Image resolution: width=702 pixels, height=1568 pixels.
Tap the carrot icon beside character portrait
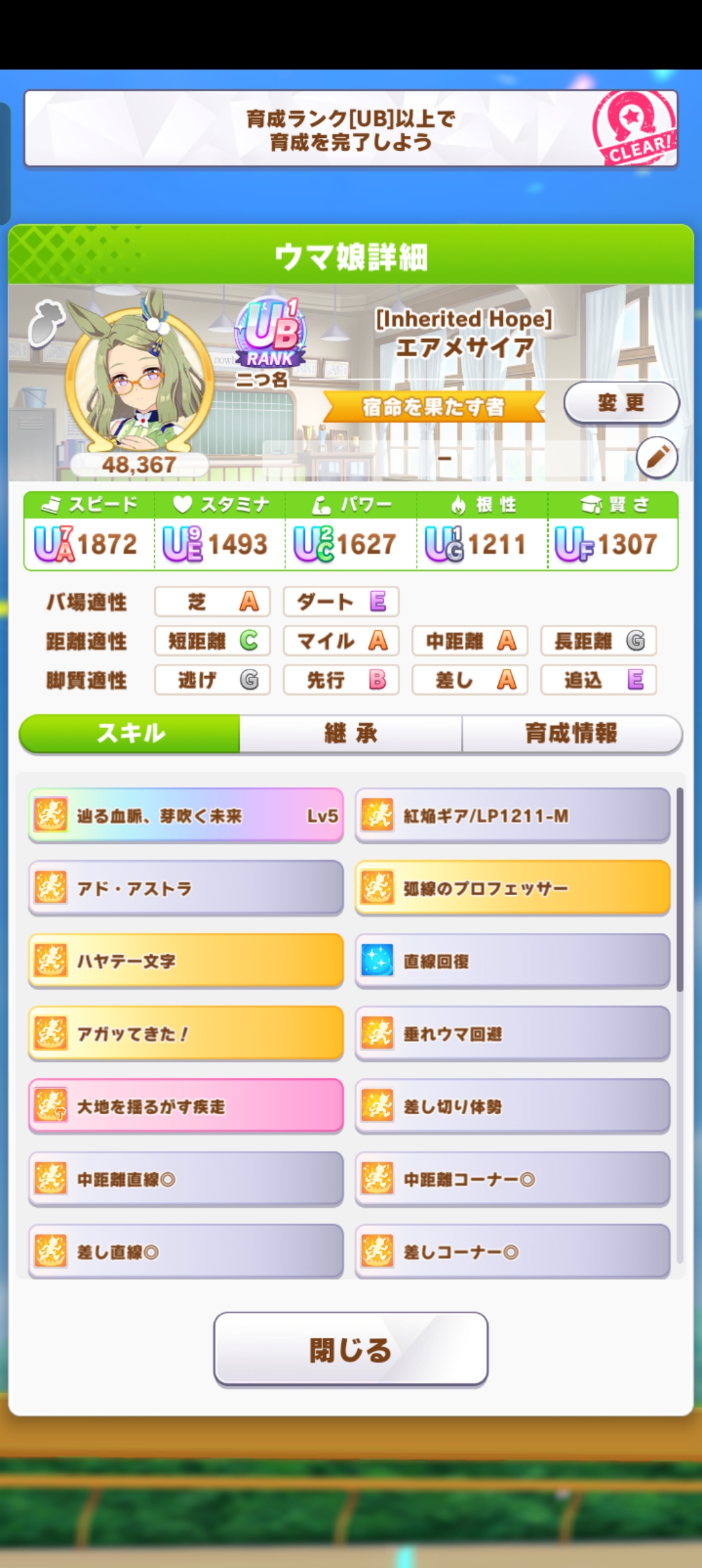[47, 323]
